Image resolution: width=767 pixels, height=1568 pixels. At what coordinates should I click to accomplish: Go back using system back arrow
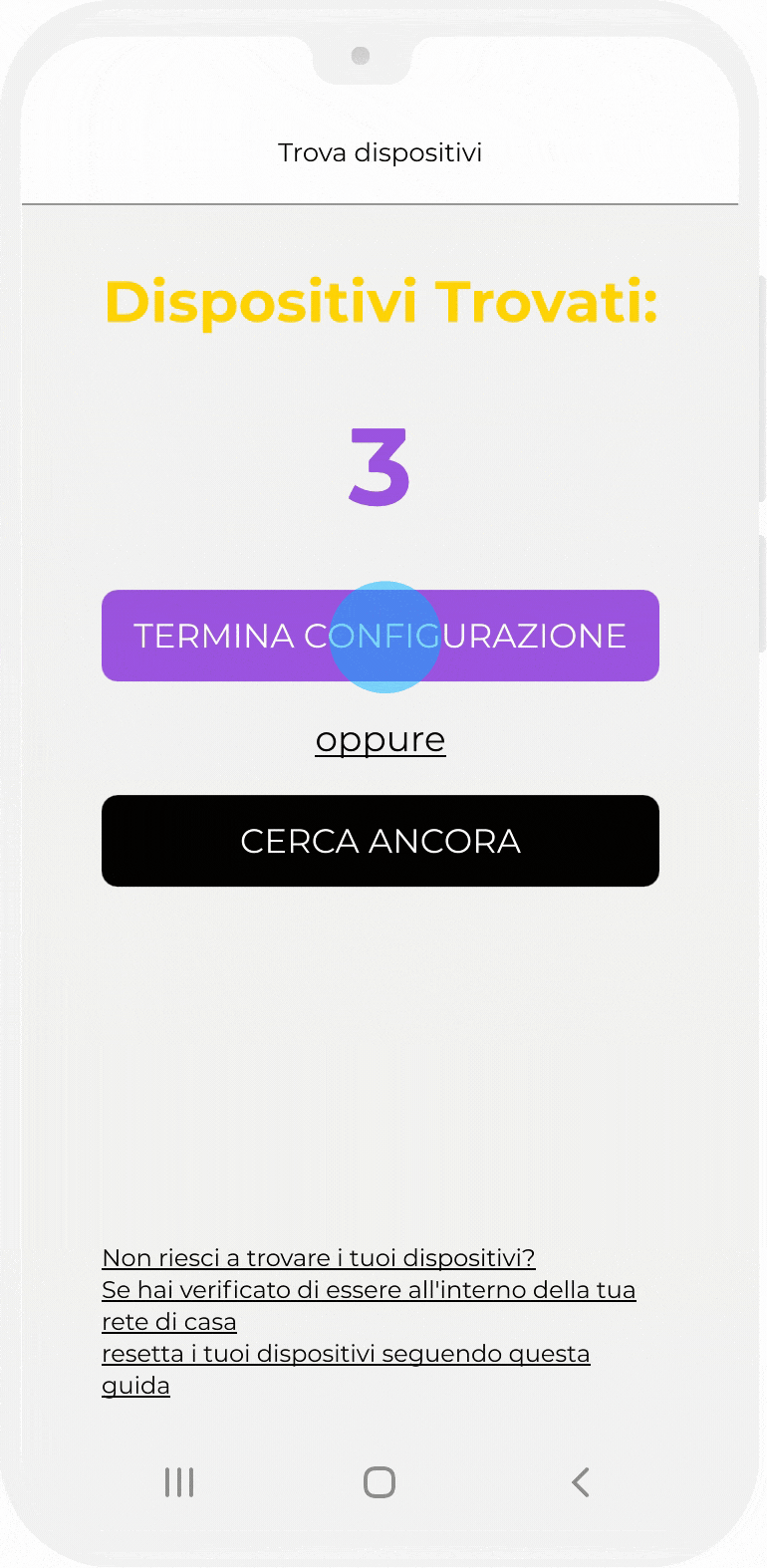coord(581,1482)
